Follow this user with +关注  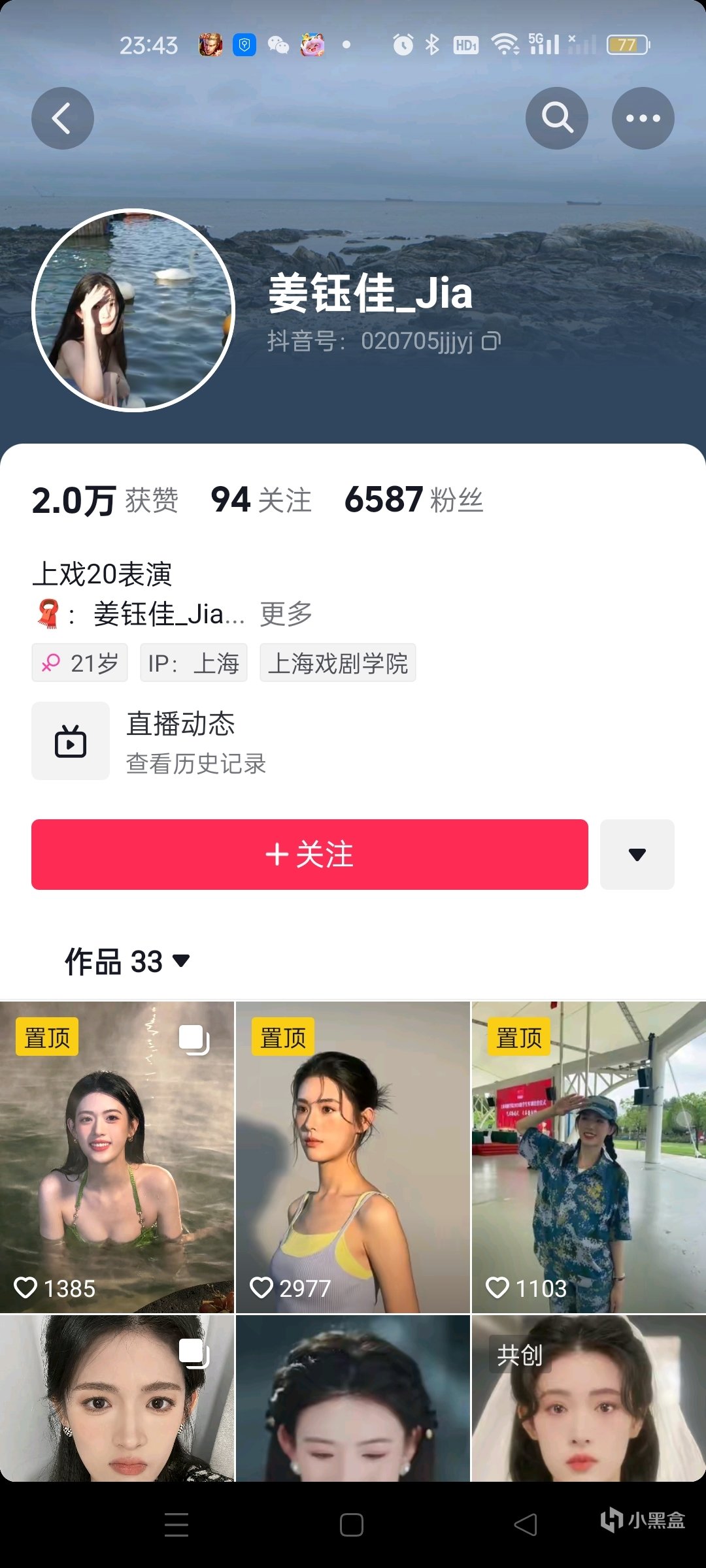coord(310,855)
